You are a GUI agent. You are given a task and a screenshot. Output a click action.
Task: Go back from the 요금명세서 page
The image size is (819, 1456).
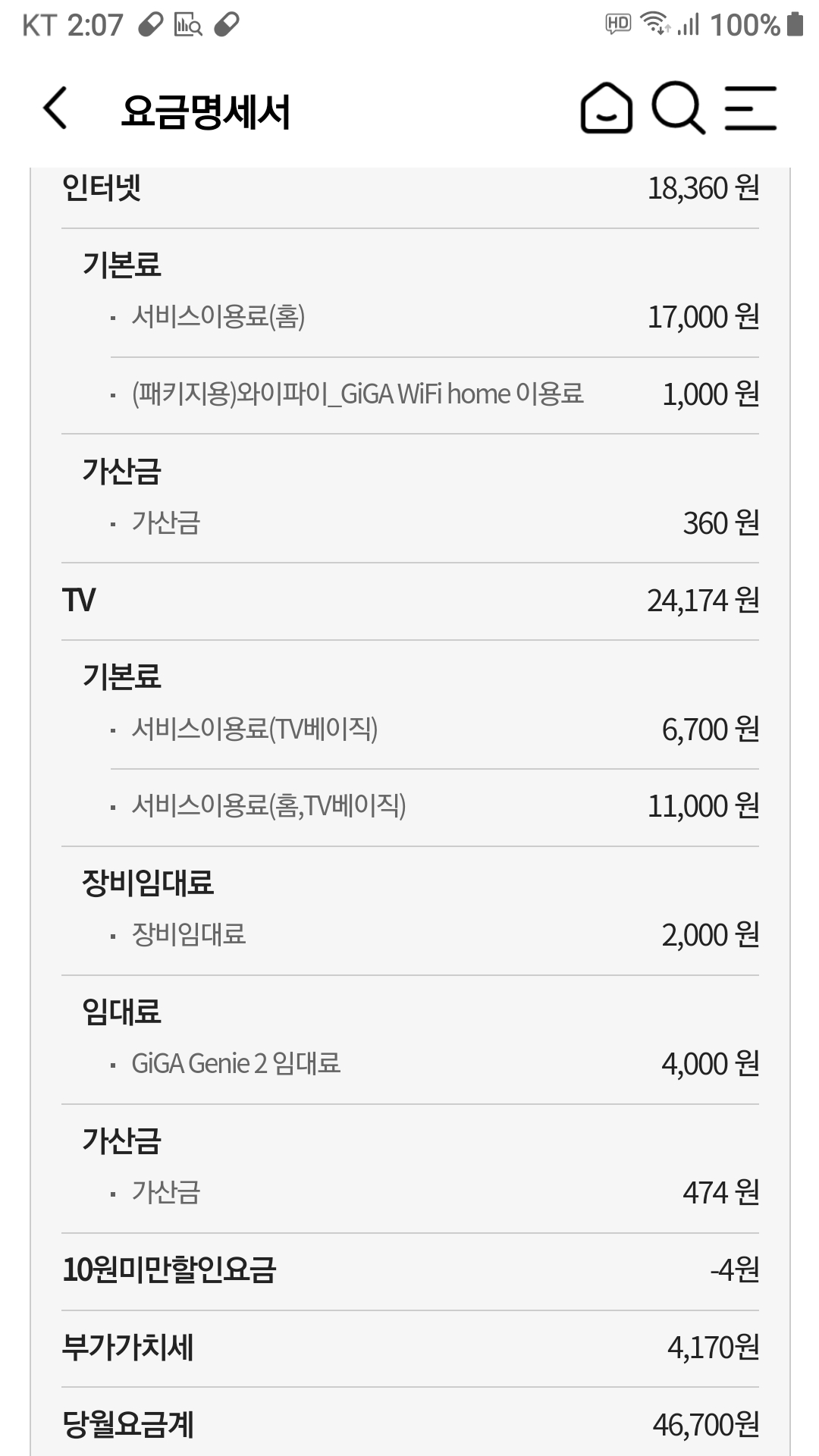tap(55, 108)
